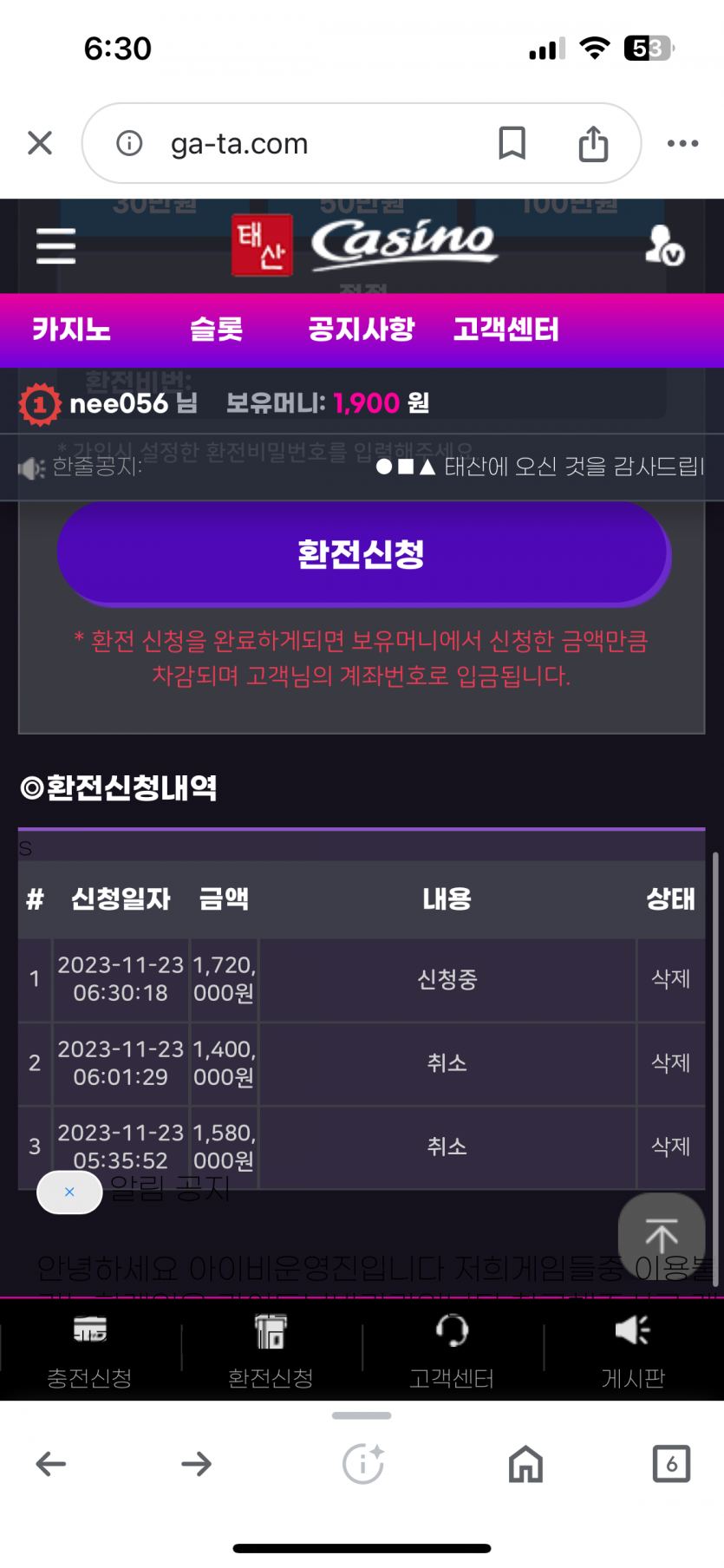Bookmark the ga-ta.com page
The height and width of the screenshot is (1568, 724).
(512, 143)
